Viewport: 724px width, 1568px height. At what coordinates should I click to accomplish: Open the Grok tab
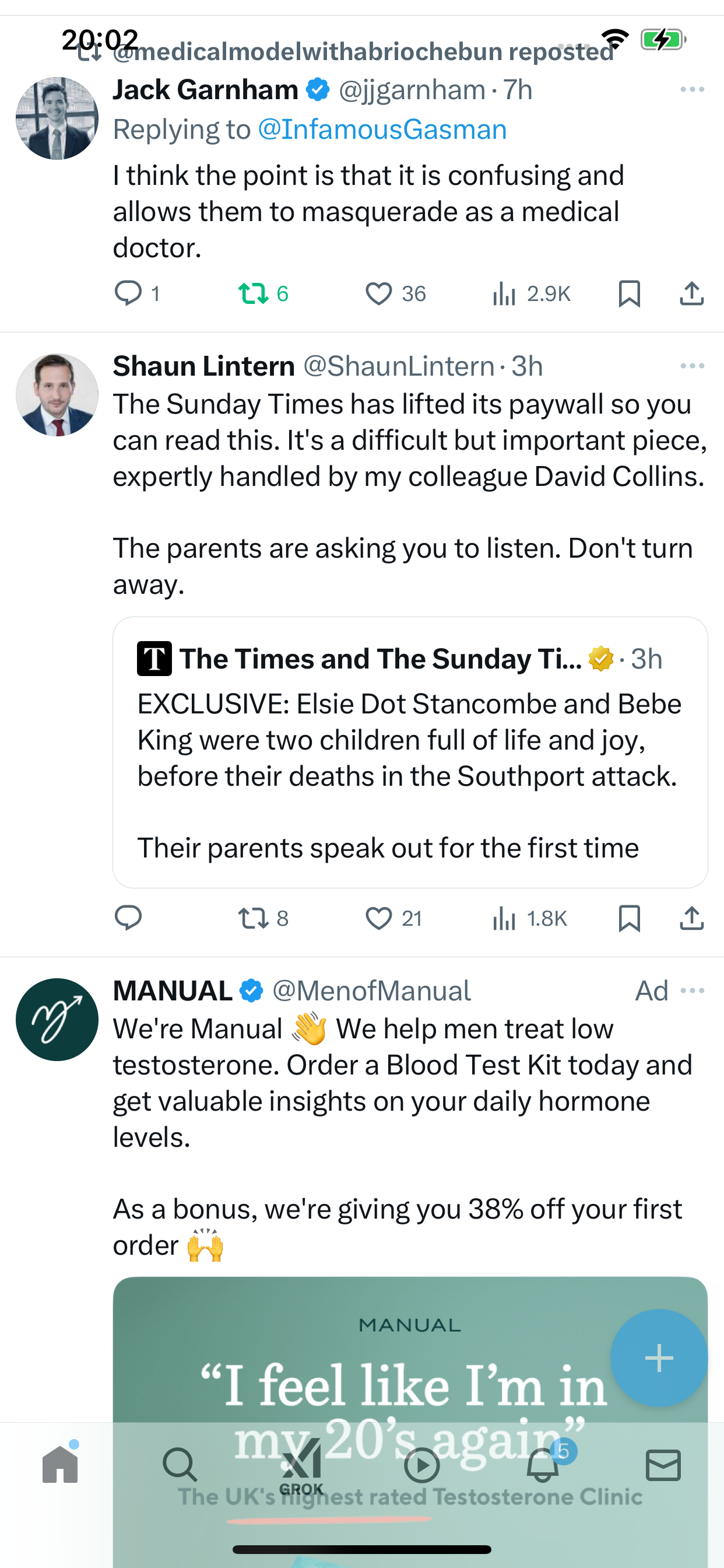click(301, 1467)
